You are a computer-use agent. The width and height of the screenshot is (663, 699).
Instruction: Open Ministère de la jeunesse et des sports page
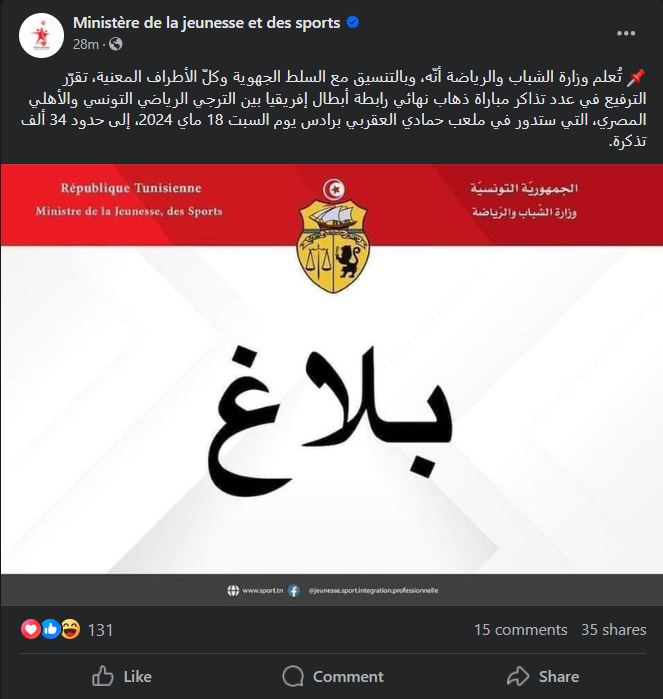(x=207, y=23)
